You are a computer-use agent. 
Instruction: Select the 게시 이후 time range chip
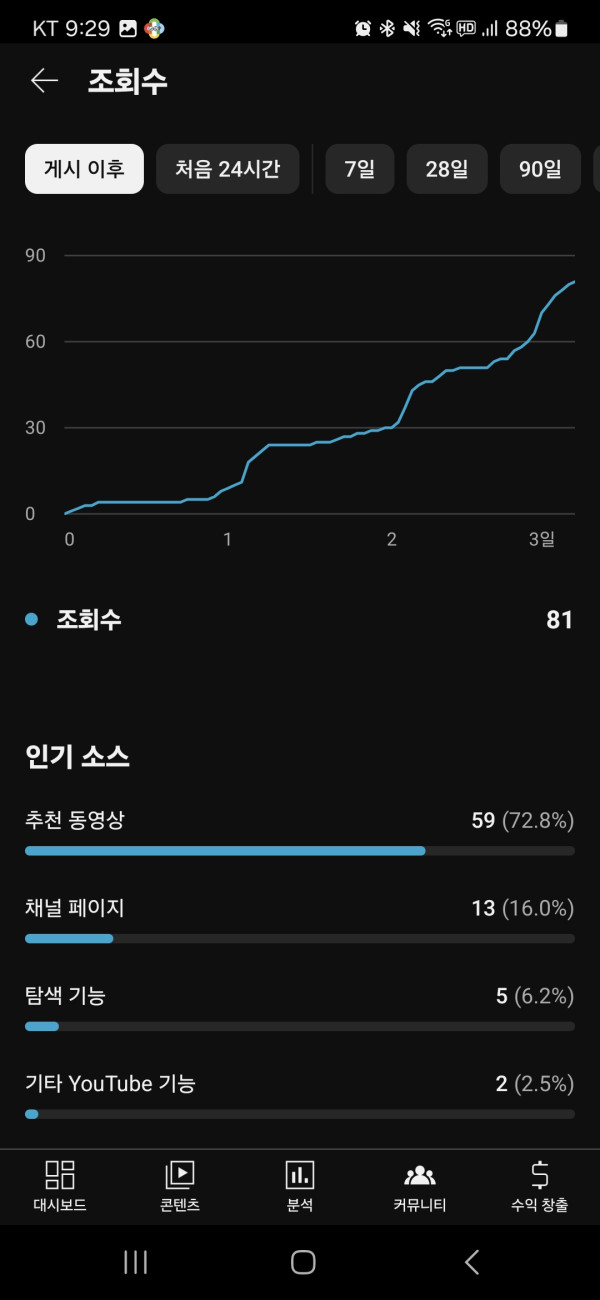[84, 169]
